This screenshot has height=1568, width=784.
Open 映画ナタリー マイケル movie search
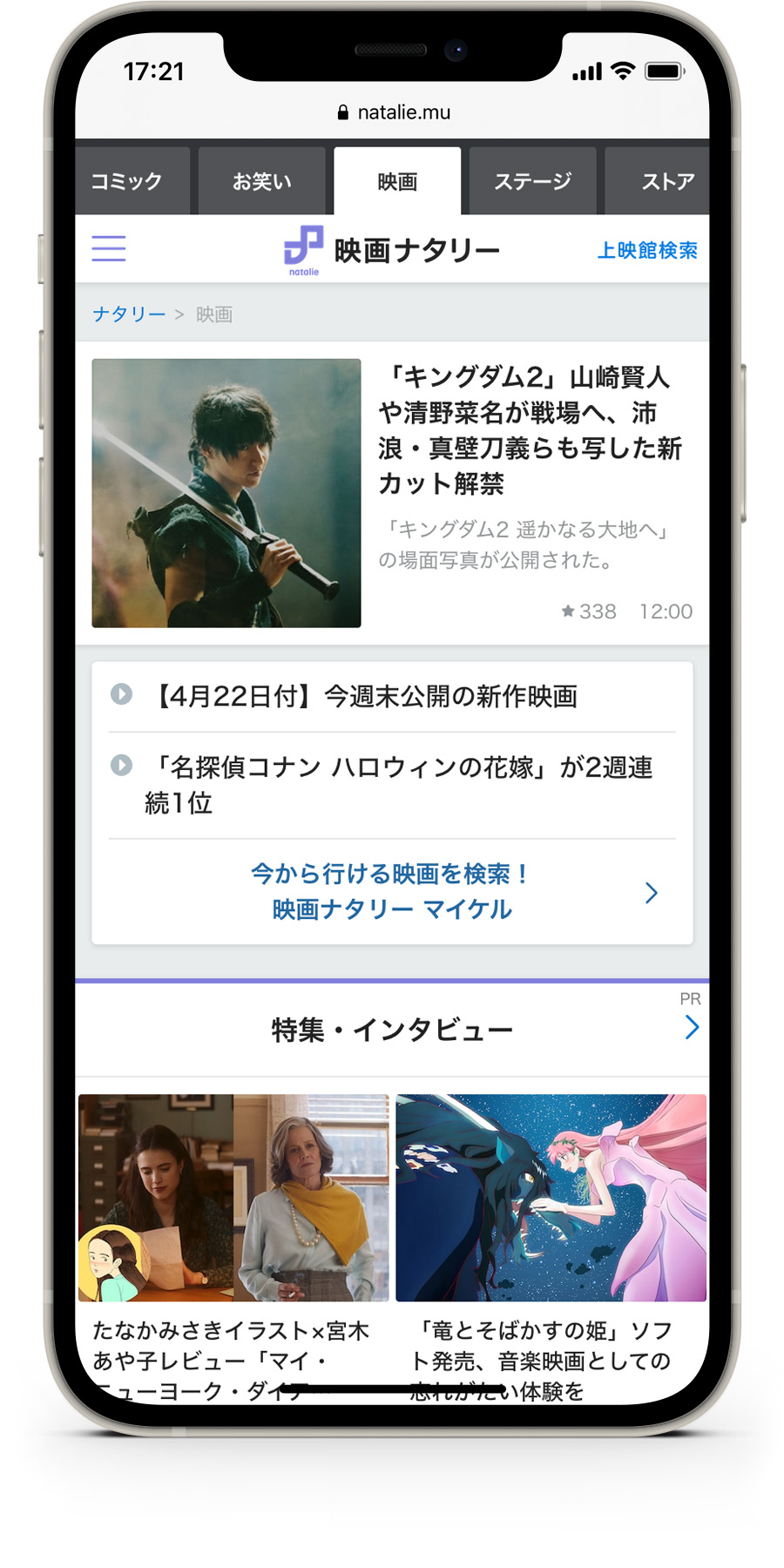coord(392,892)
